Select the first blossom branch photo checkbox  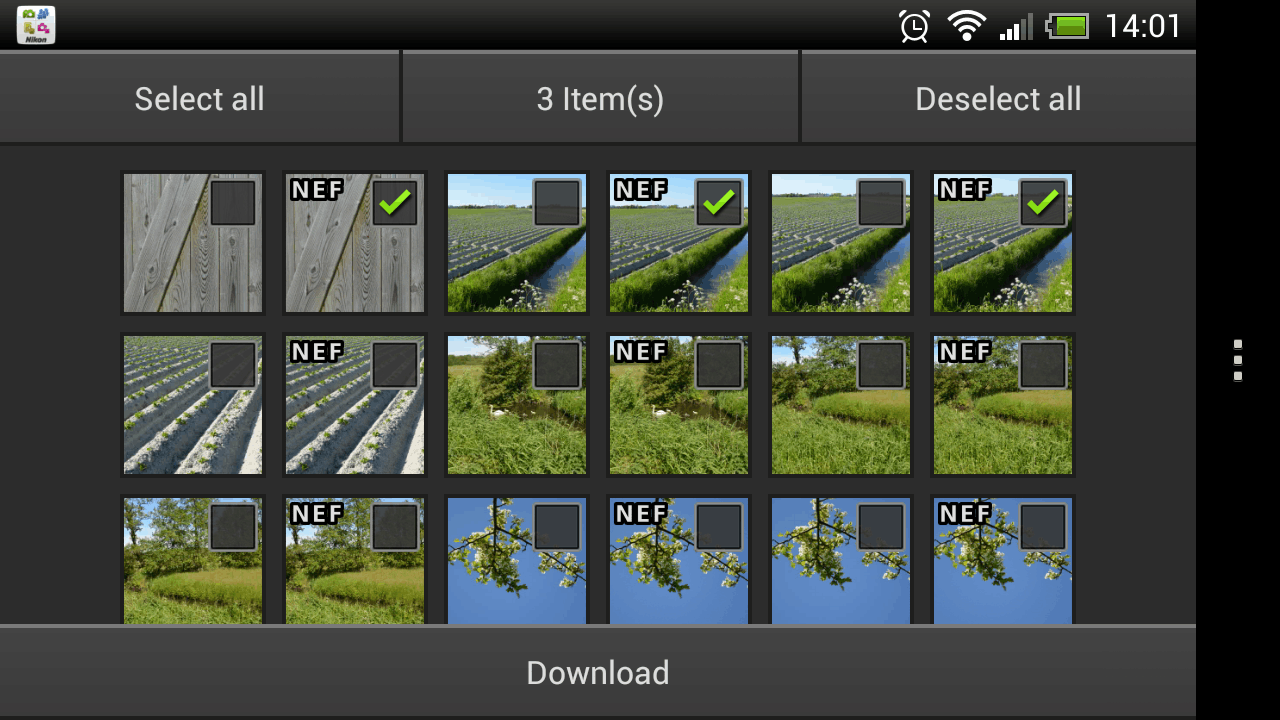[557, 527]
